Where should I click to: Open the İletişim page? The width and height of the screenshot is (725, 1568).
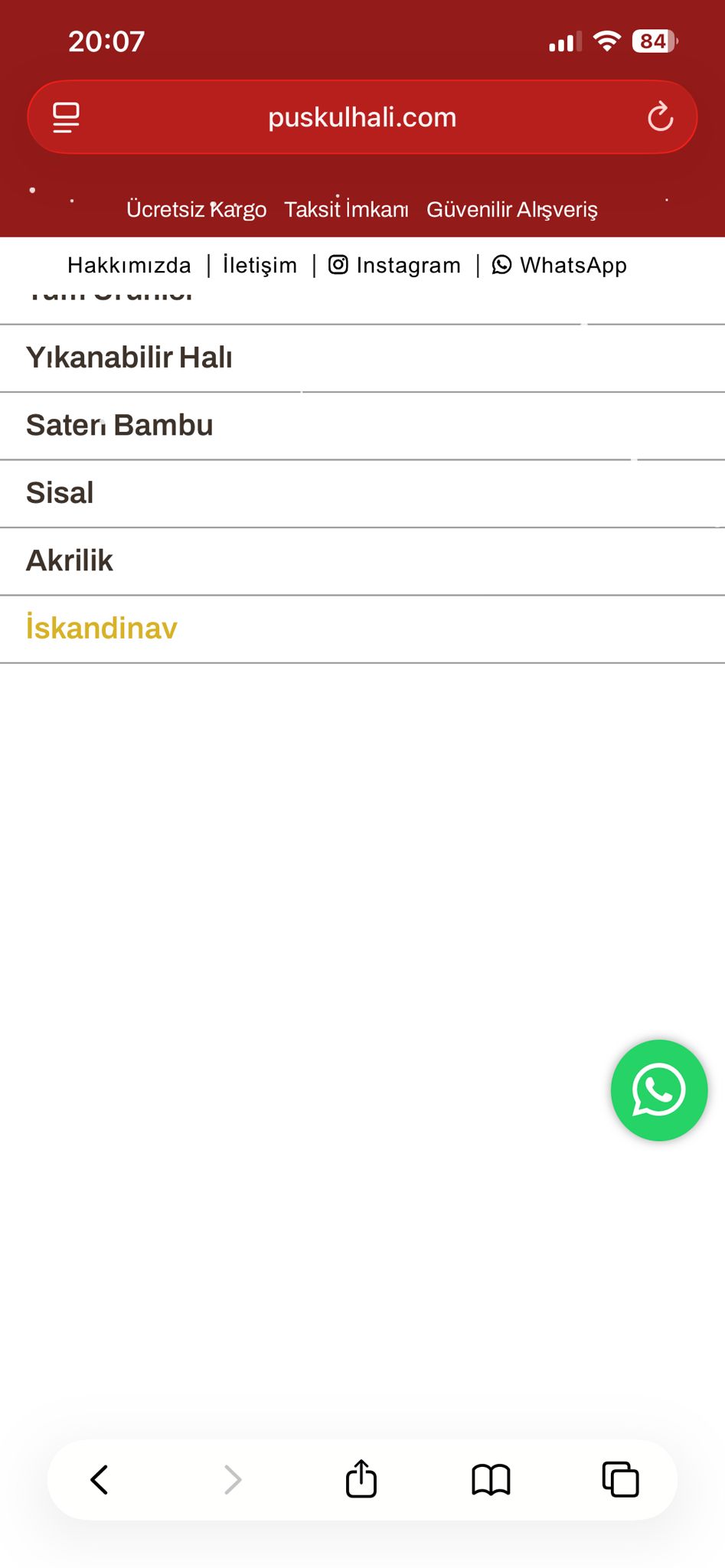260,265
